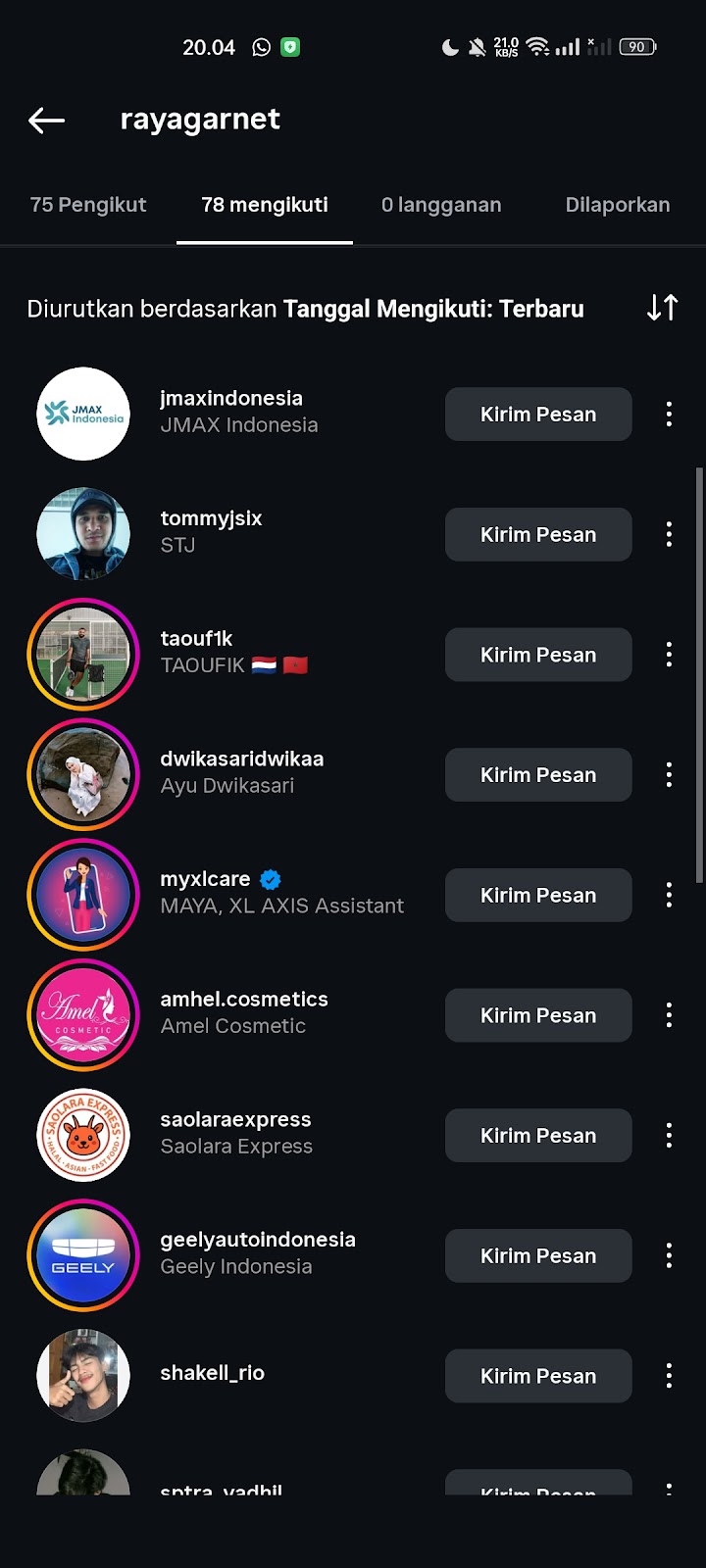Message geelyautoindonesia via Kirim Pesan
The image size is (706, 1568).
click(x=538, y=1256)
